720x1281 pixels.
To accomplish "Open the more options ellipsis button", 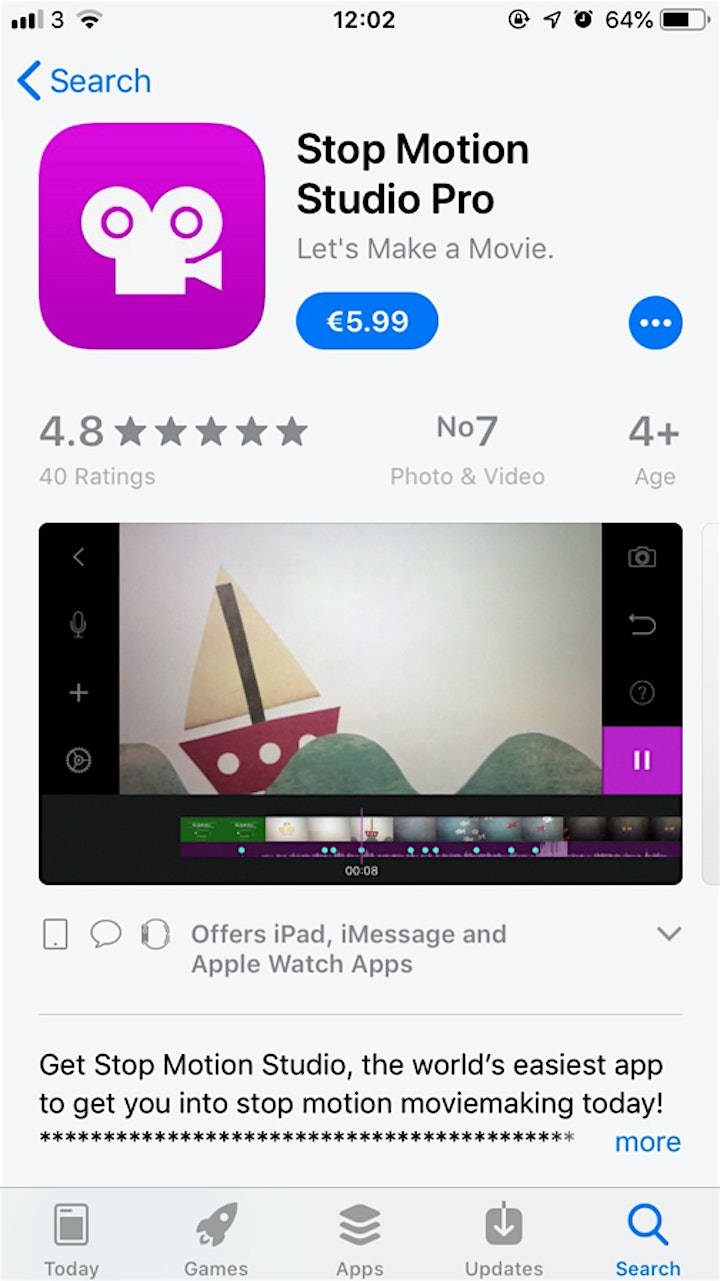I will [x=656, y=323].
